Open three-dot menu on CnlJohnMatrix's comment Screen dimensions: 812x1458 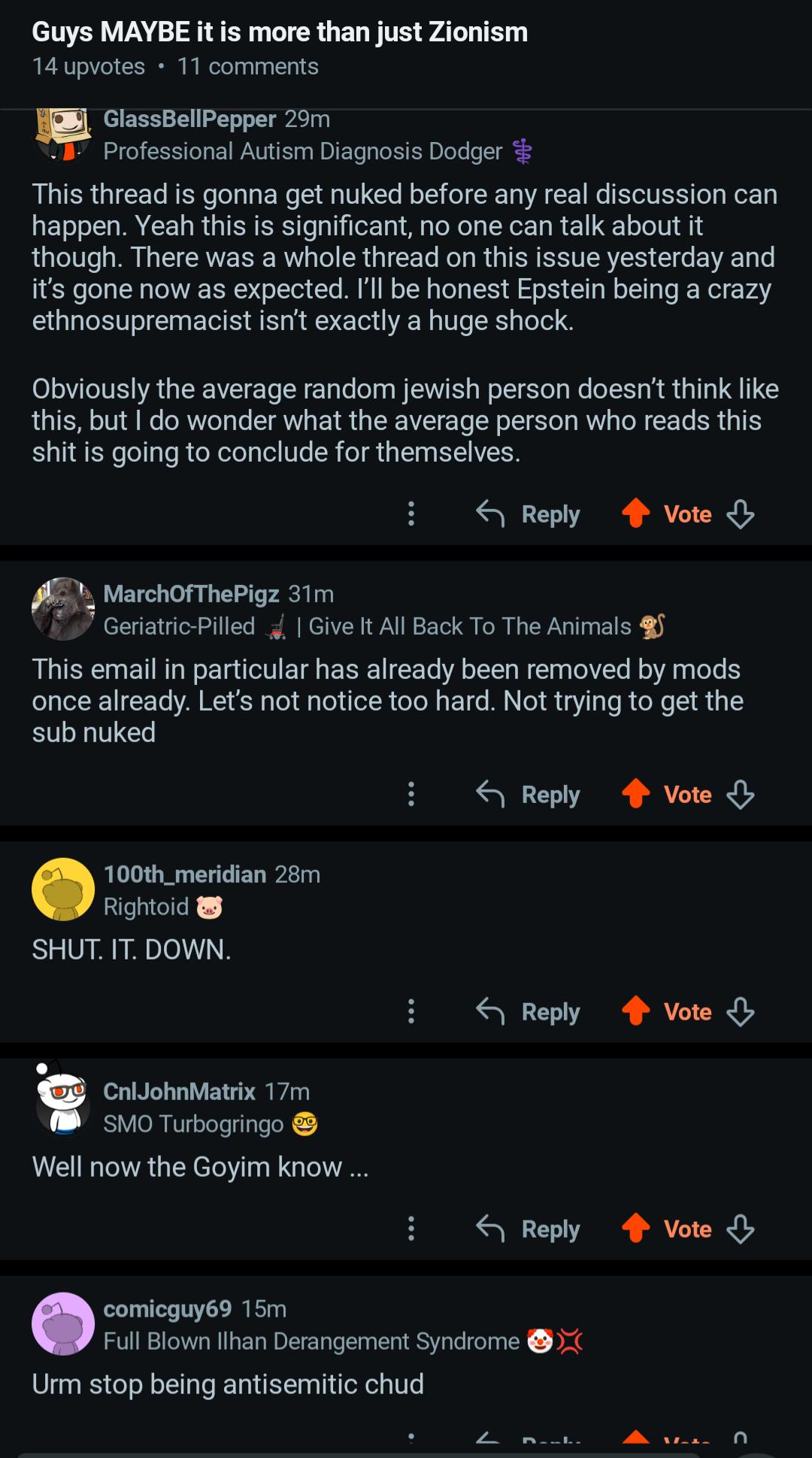tap(411, 1229)
